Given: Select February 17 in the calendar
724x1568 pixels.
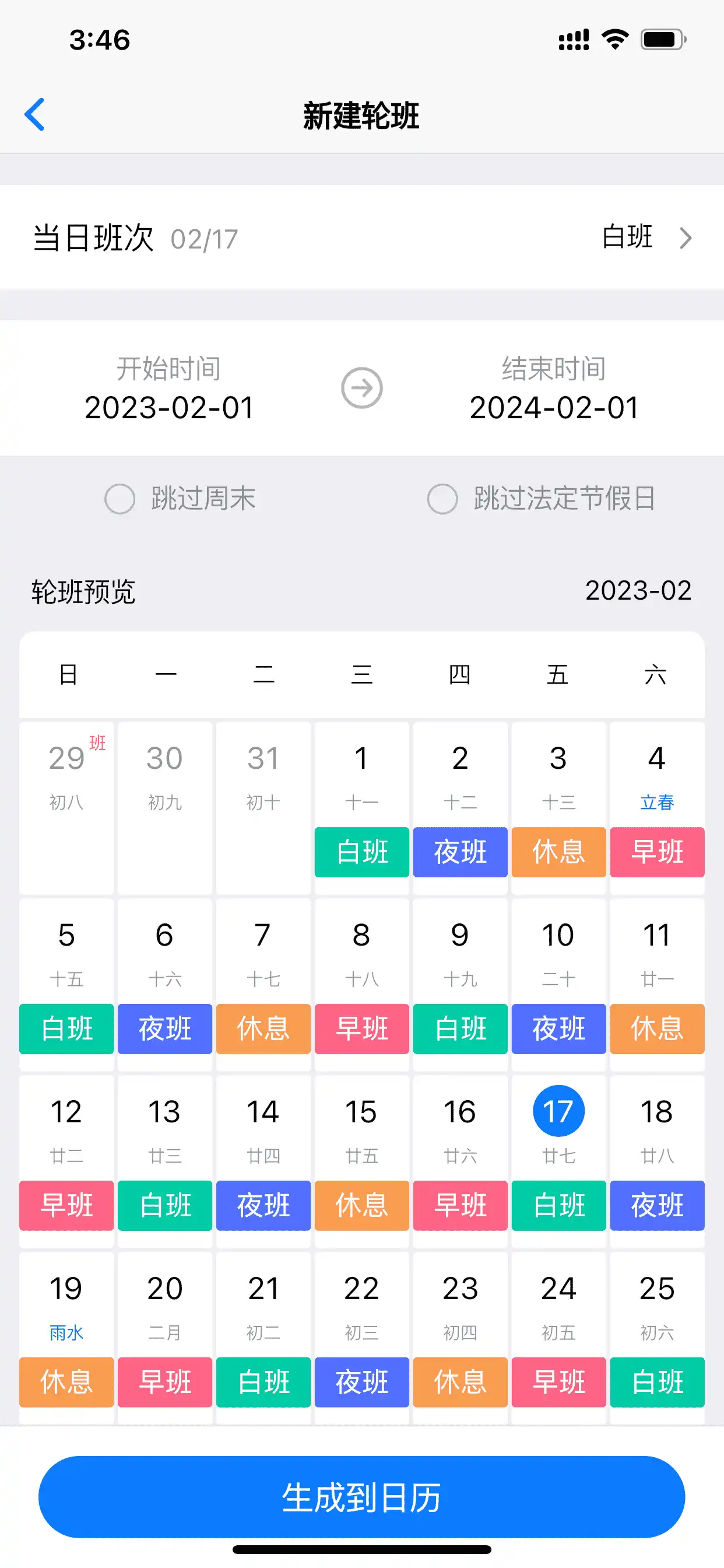Looking at the screenshot, I should click(x=558, y=1111).
